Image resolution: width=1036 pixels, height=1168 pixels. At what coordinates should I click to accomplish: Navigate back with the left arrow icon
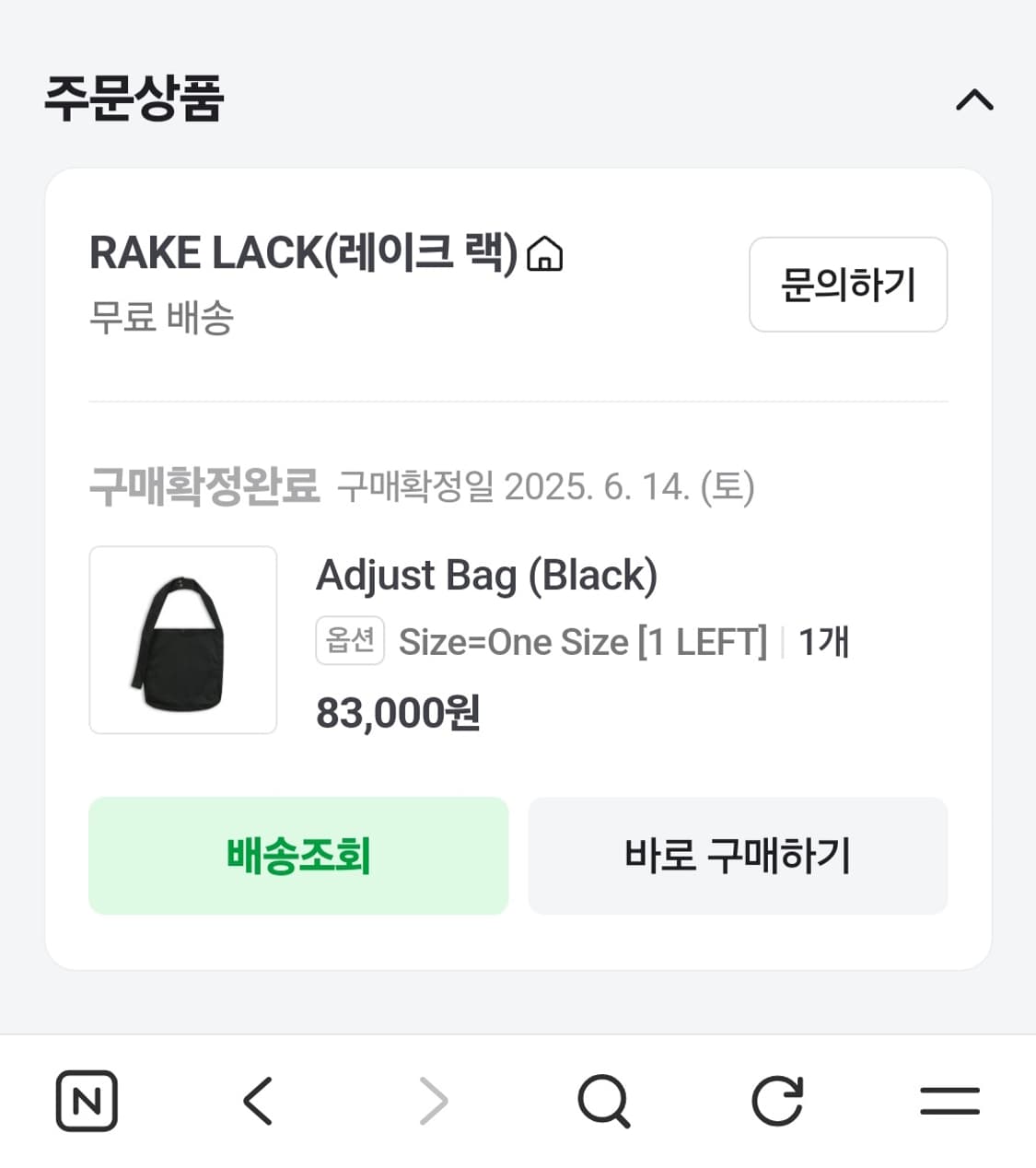pos(258,1101)
